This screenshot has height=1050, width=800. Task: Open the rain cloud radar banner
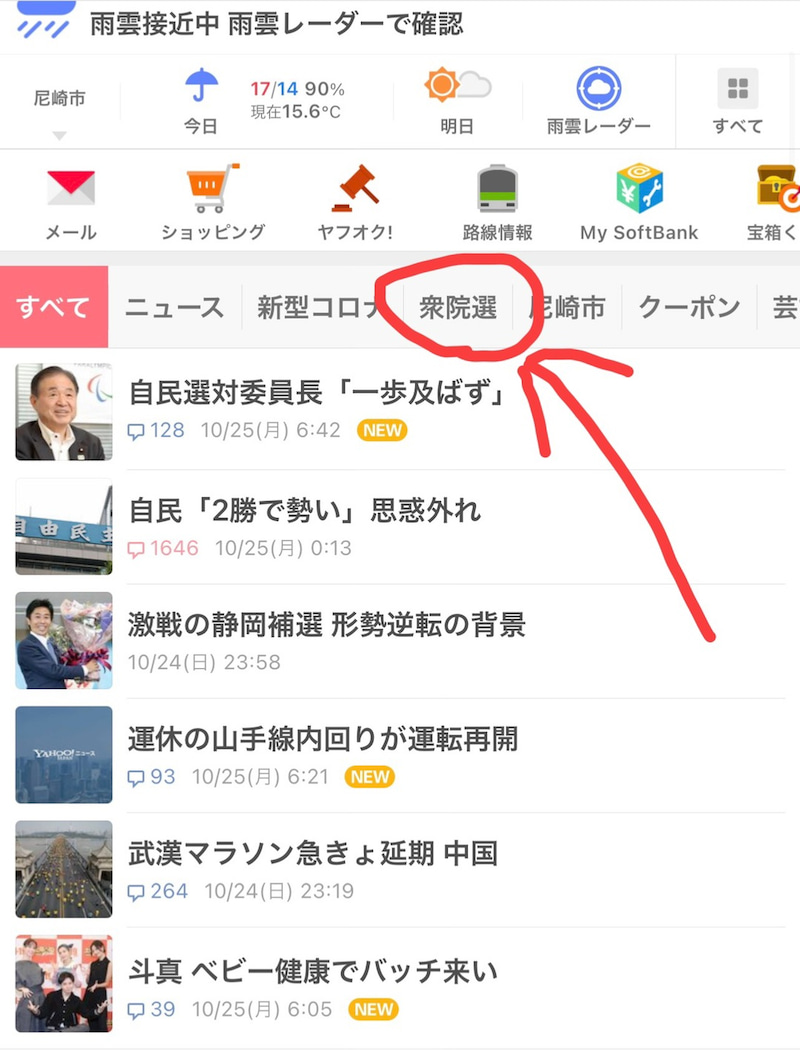click(x=276, y=24)
